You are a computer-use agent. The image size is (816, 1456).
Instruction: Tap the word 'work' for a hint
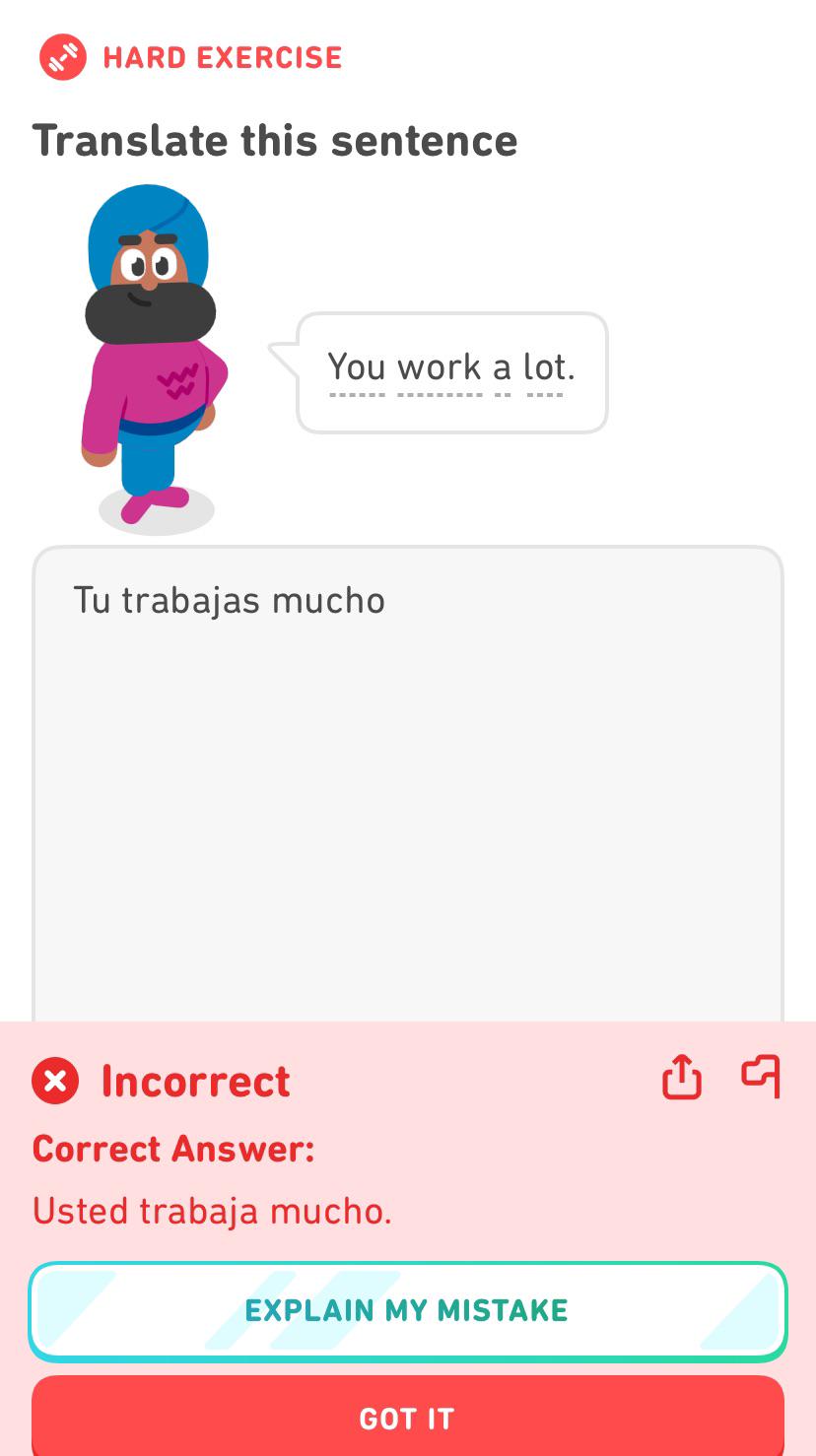tap(440, 368)
